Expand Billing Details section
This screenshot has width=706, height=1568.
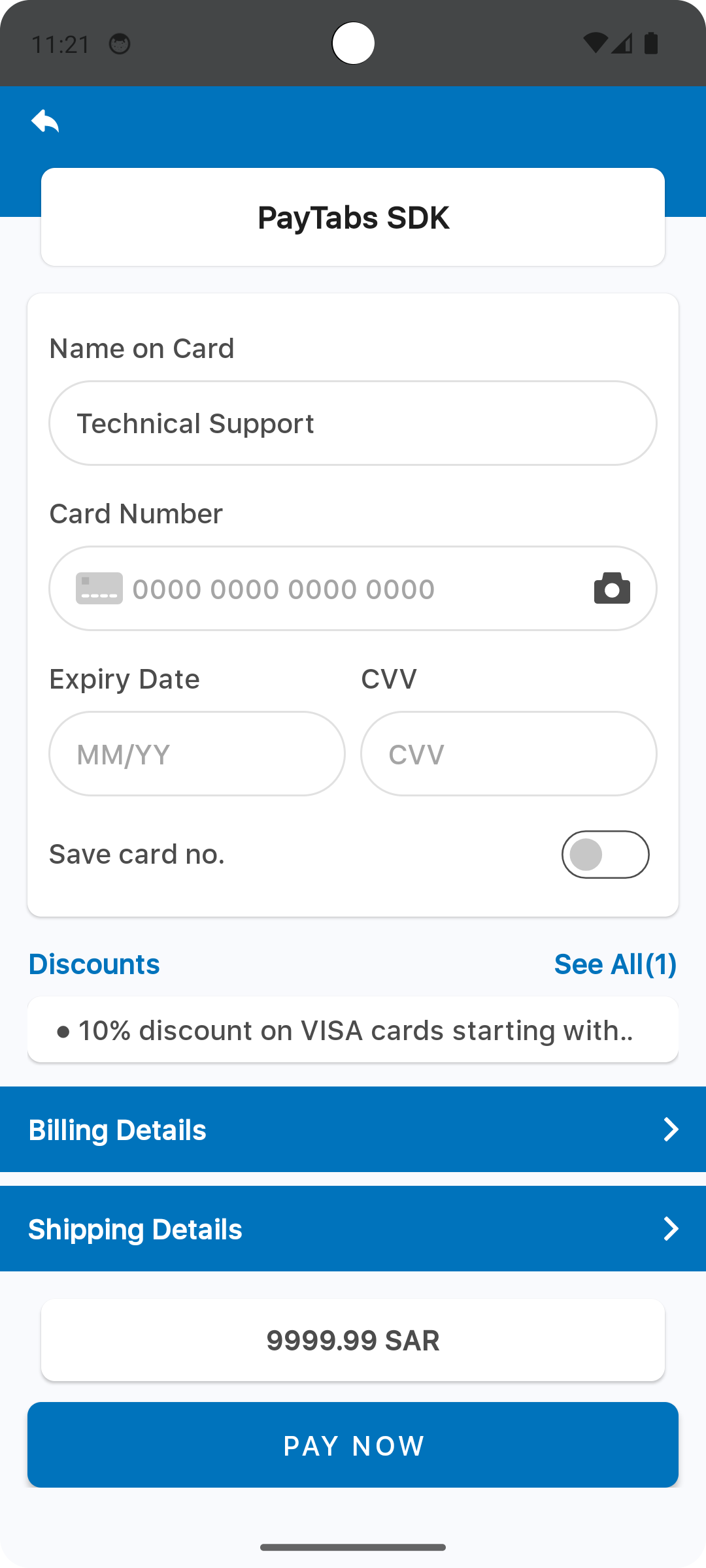point(353,1130)
